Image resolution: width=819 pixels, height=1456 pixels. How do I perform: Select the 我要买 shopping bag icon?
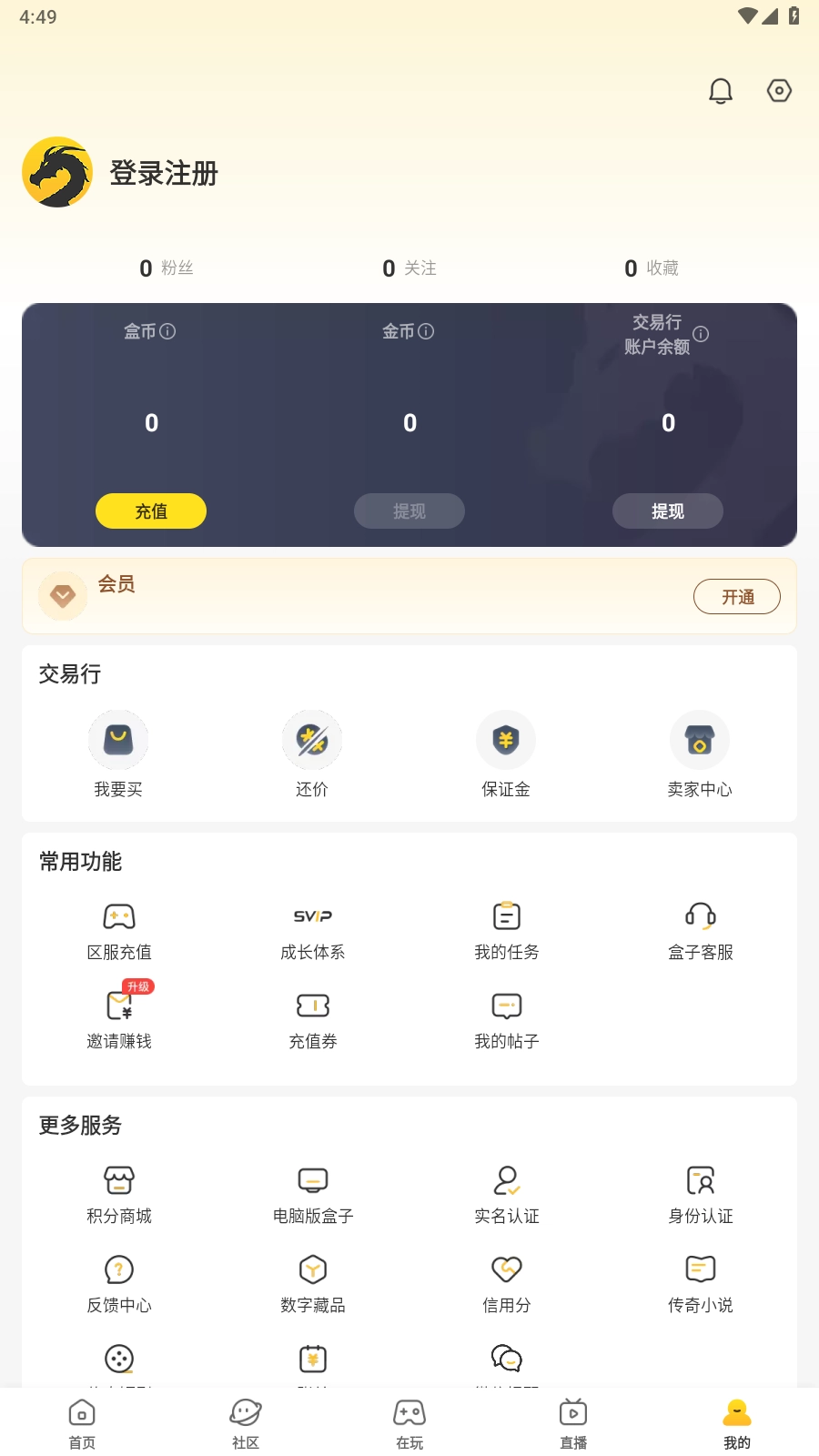(x=117, y=740)
